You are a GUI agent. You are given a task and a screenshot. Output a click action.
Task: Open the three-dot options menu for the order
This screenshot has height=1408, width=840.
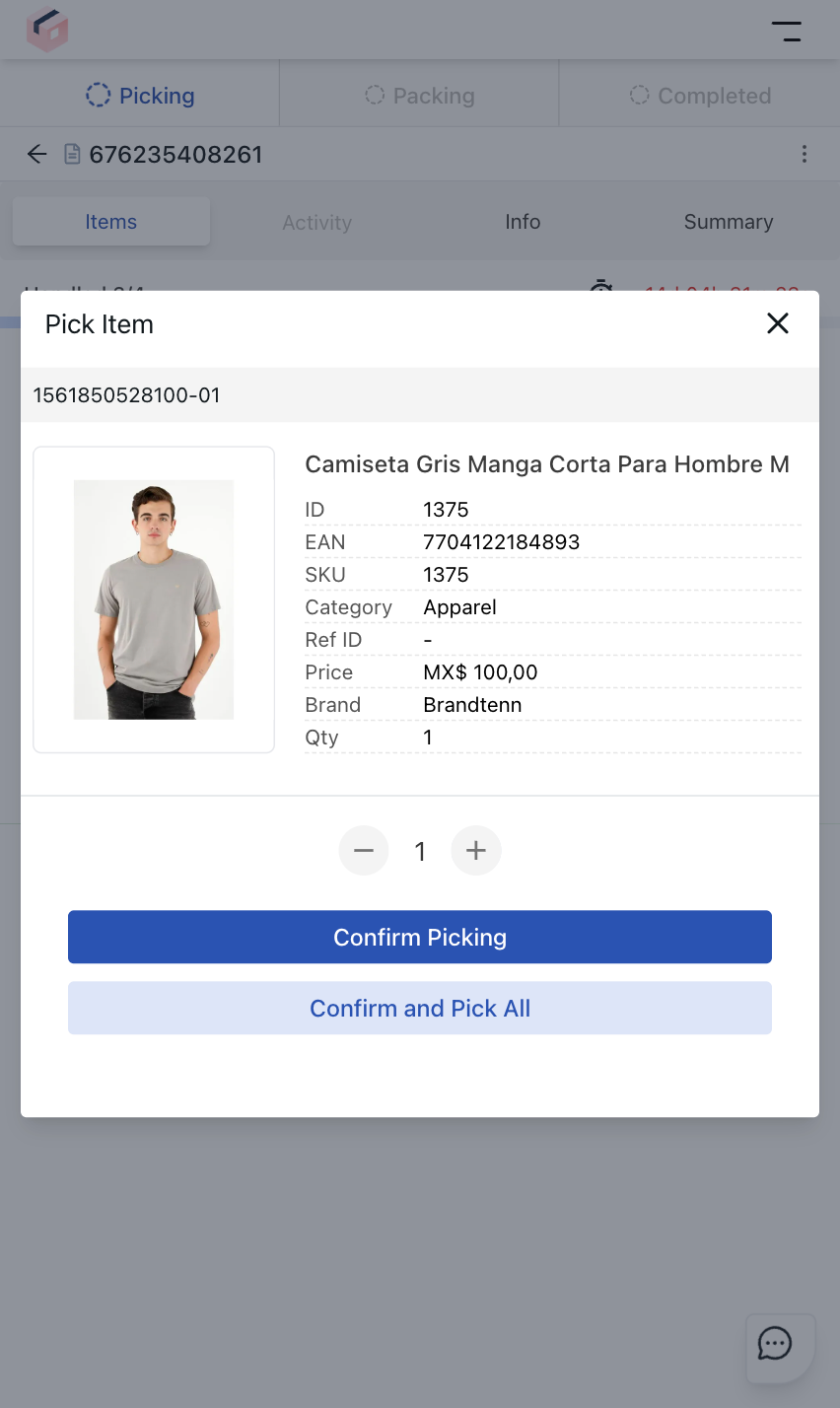pyautogui.click(x=805, y=154)
